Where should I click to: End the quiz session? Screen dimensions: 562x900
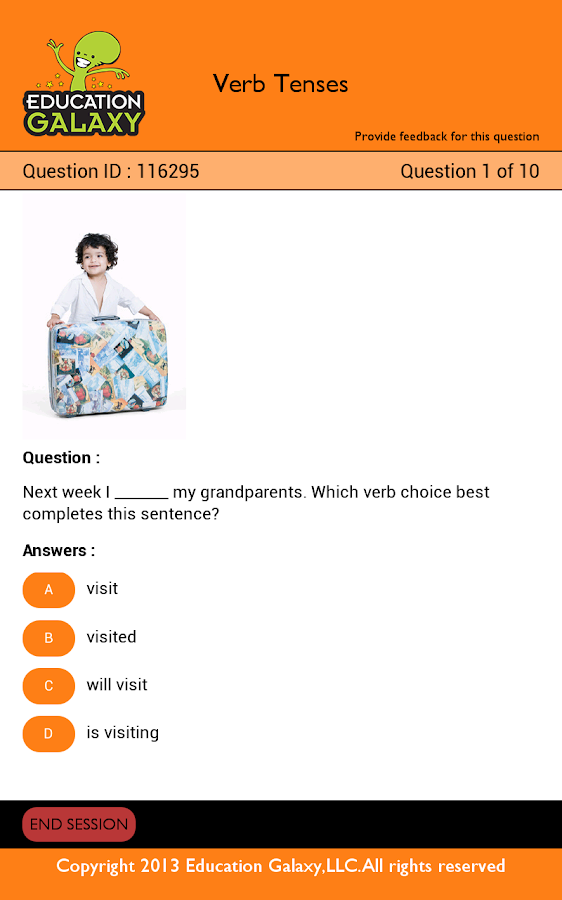point(79,824)
